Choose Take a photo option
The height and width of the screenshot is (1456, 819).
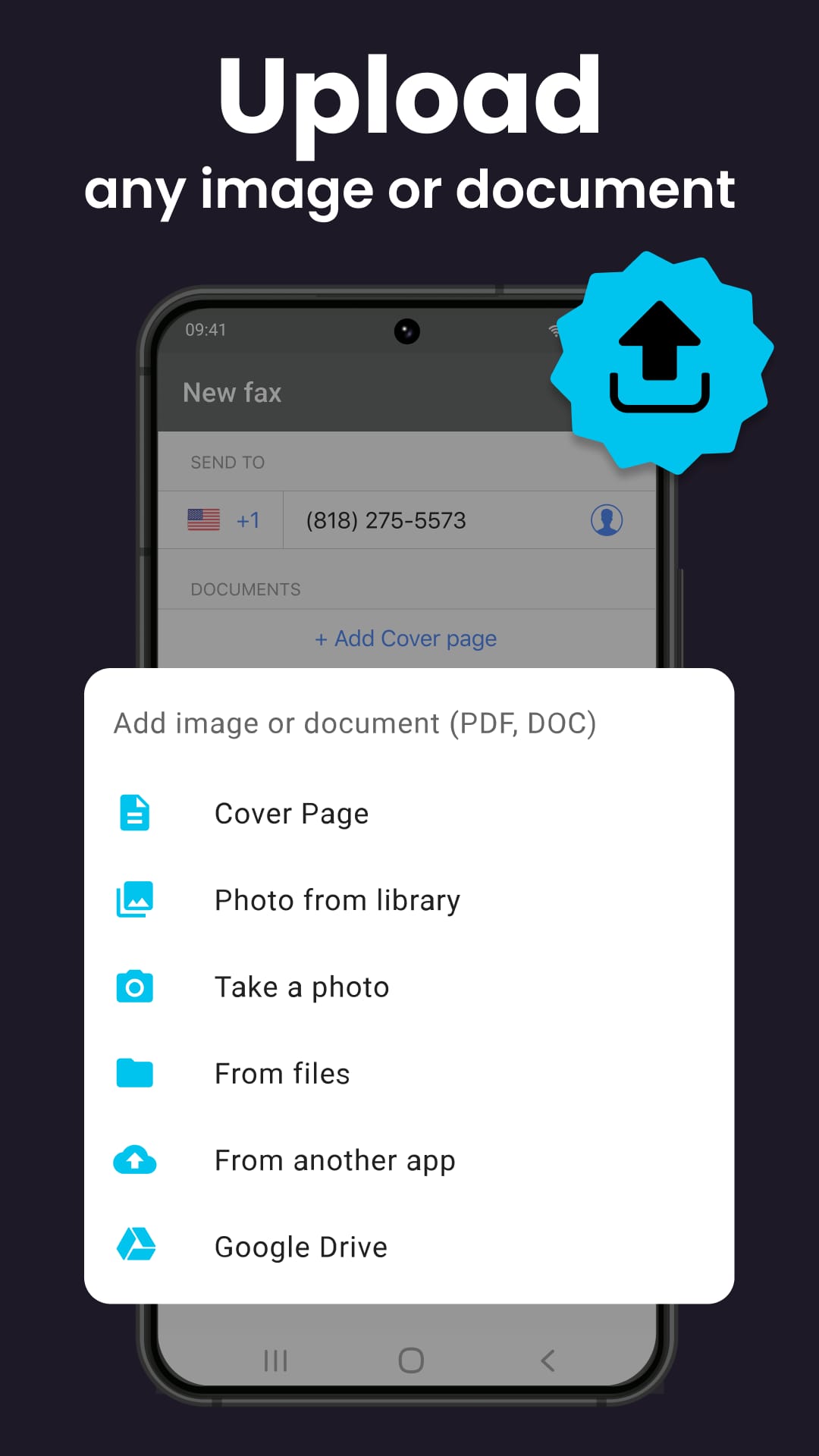tap(301, 986)
